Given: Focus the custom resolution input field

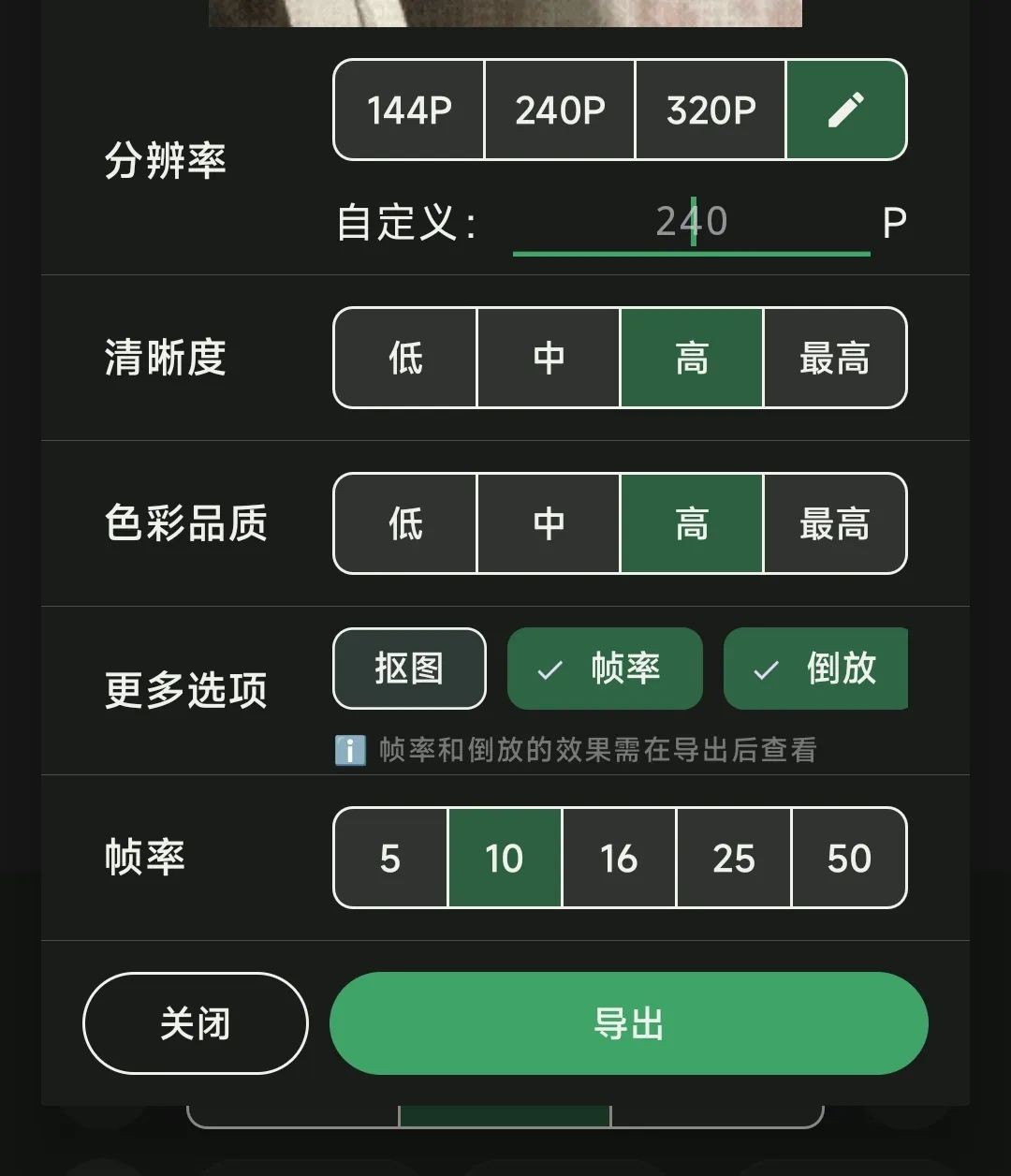Looking at the screenshot, I should click(691, 223).
